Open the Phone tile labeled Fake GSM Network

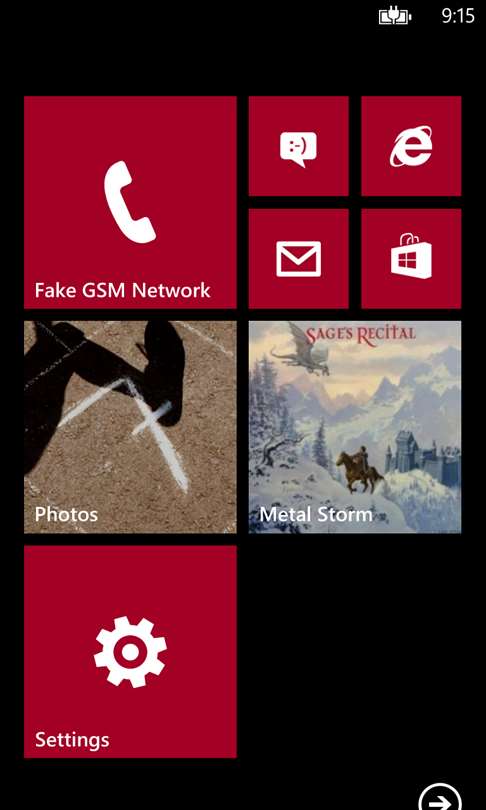tap(130, 202)
